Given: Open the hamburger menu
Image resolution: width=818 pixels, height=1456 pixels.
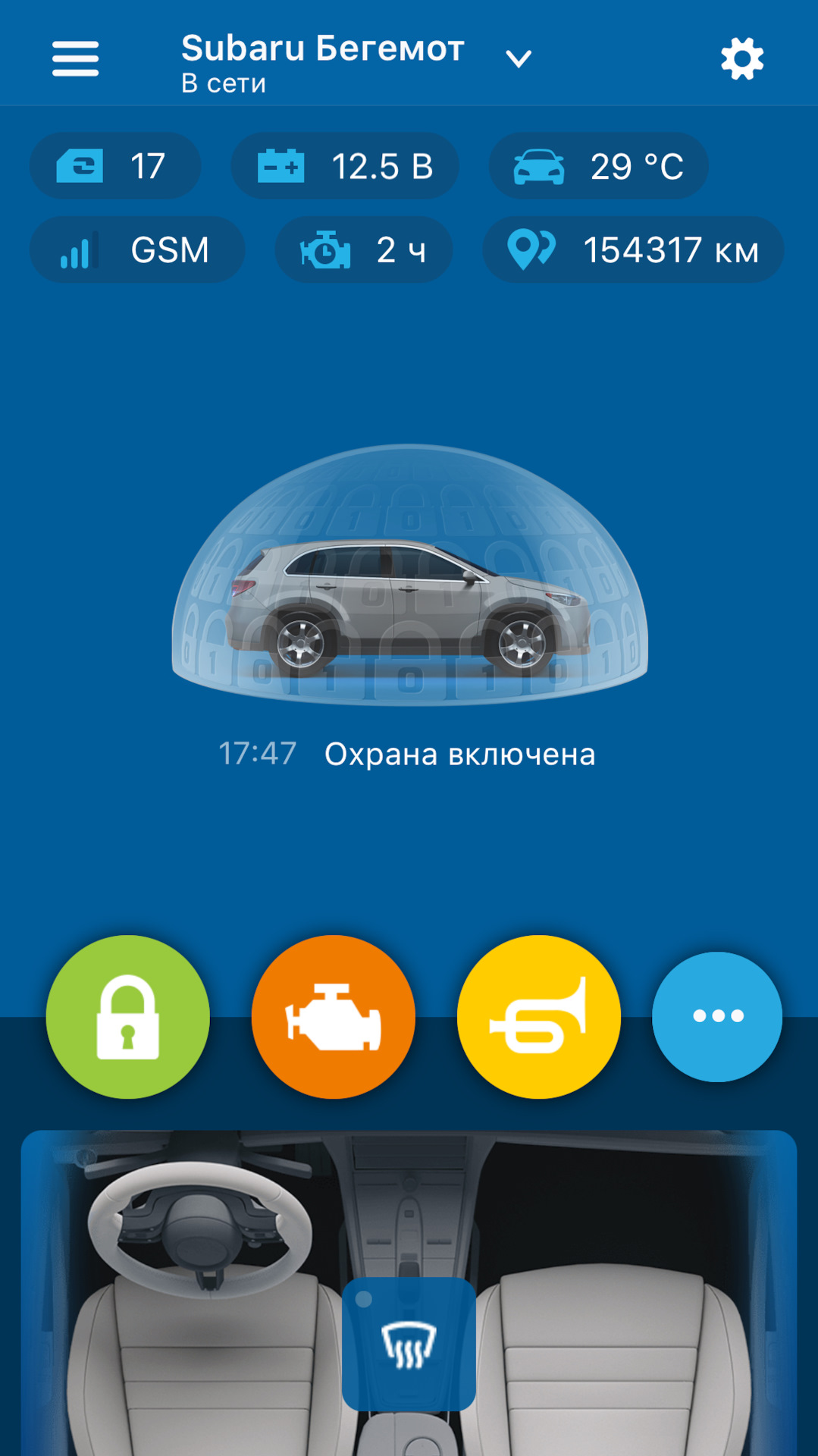Looking at the screenshot, I should click(x=75, y=58).
